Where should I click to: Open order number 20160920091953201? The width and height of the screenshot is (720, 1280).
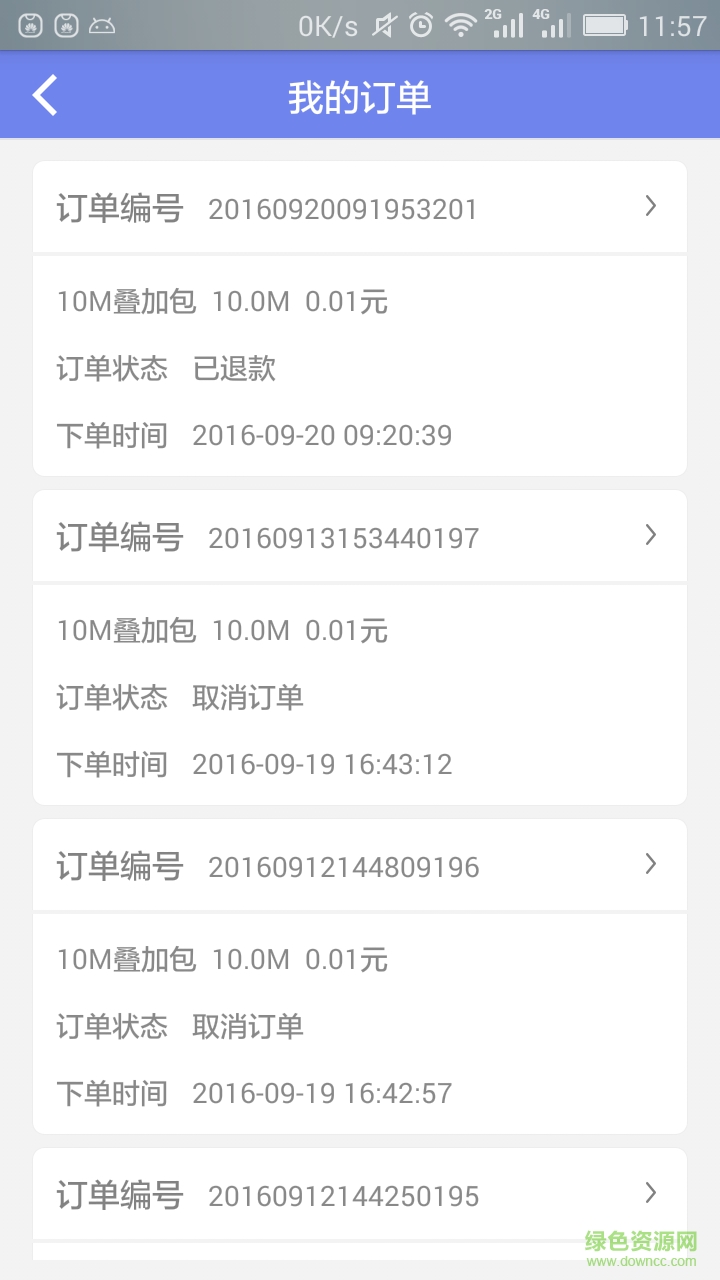[x=360, y=208]
